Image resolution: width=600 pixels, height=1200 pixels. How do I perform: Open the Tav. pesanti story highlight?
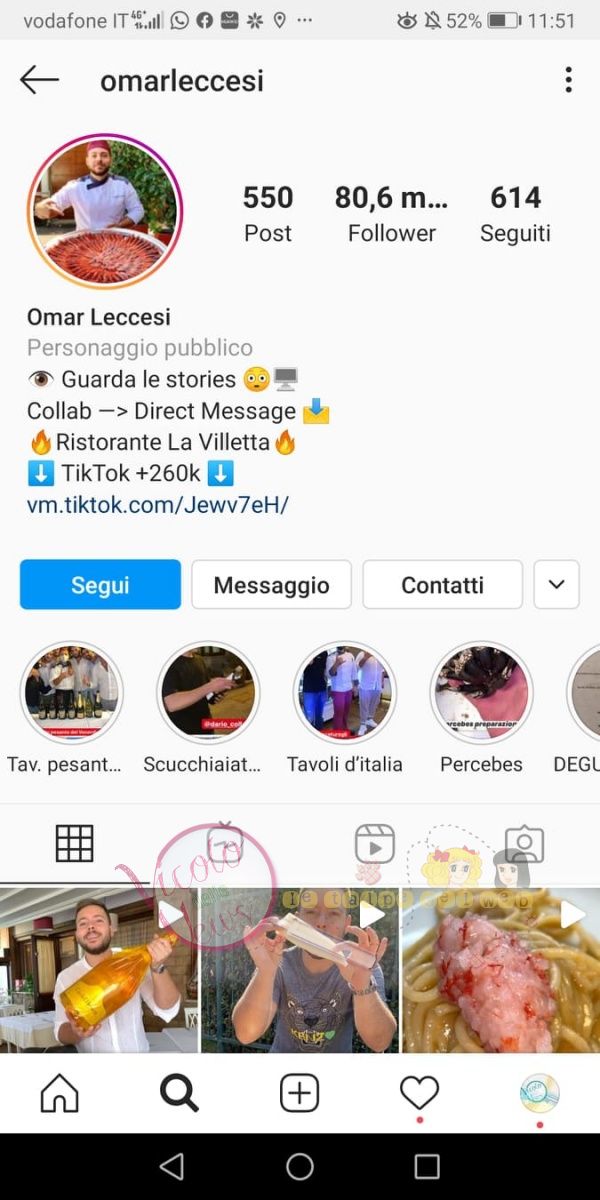pyautogui.click(x=71, y=693)
